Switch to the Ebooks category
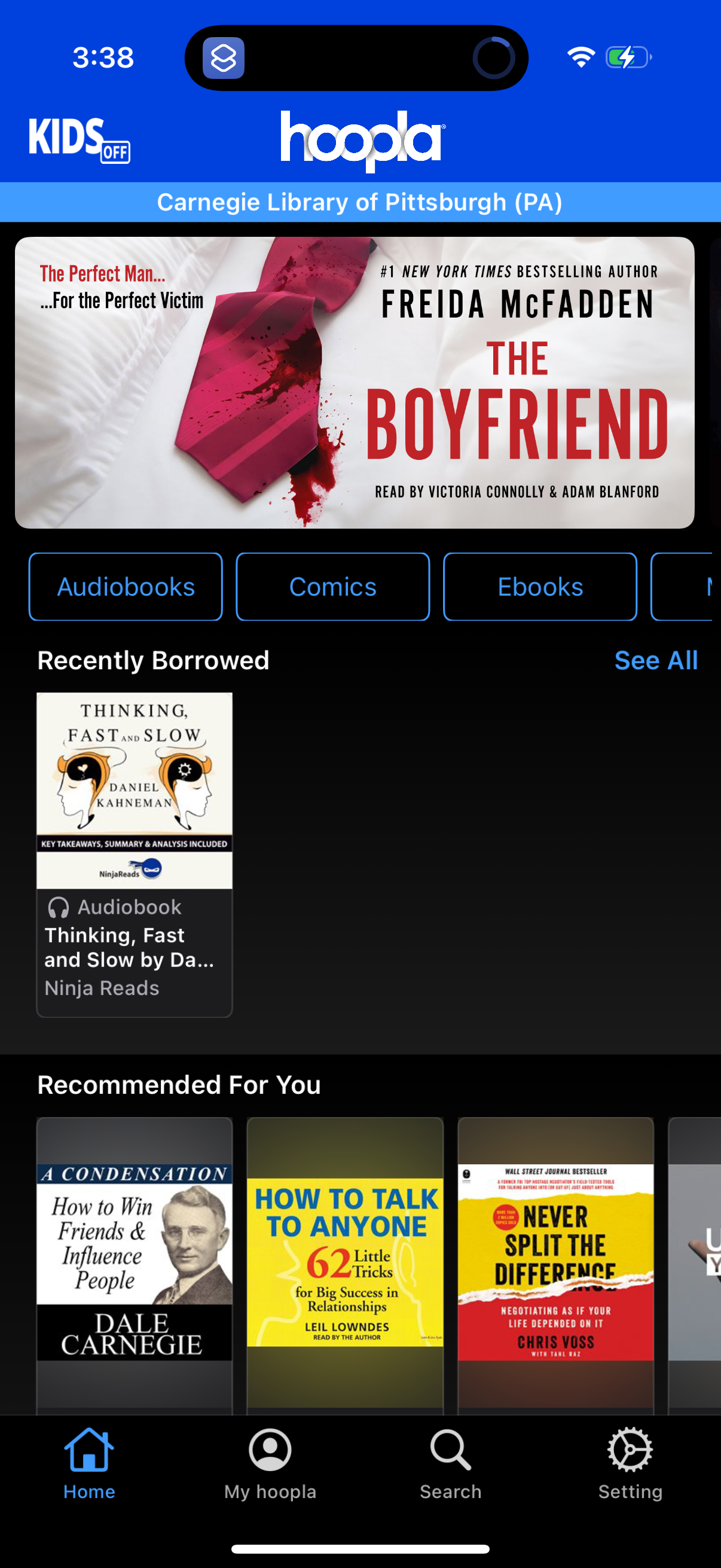 click(539, 586)
